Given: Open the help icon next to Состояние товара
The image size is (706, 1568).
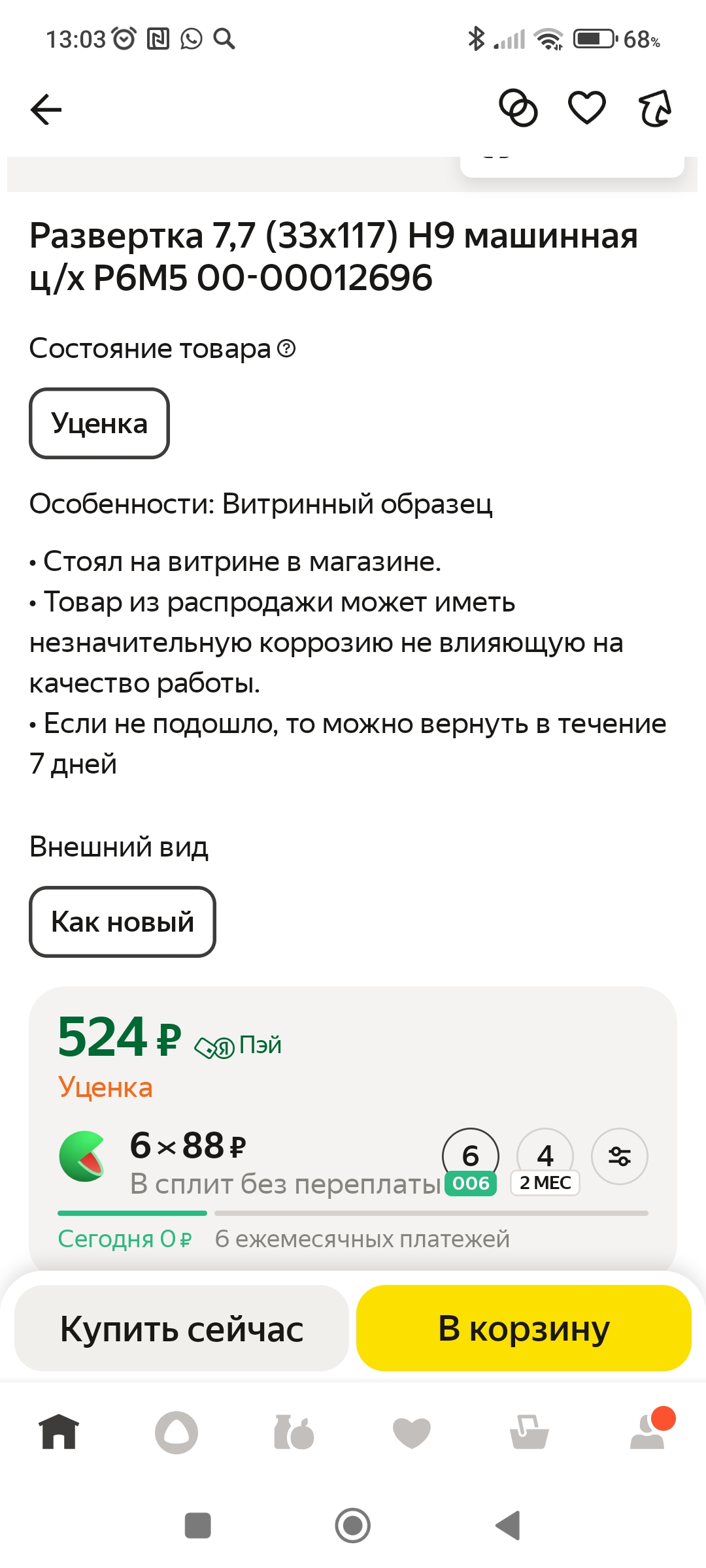Looking at the screenshot, I should [x=286, y=348].
